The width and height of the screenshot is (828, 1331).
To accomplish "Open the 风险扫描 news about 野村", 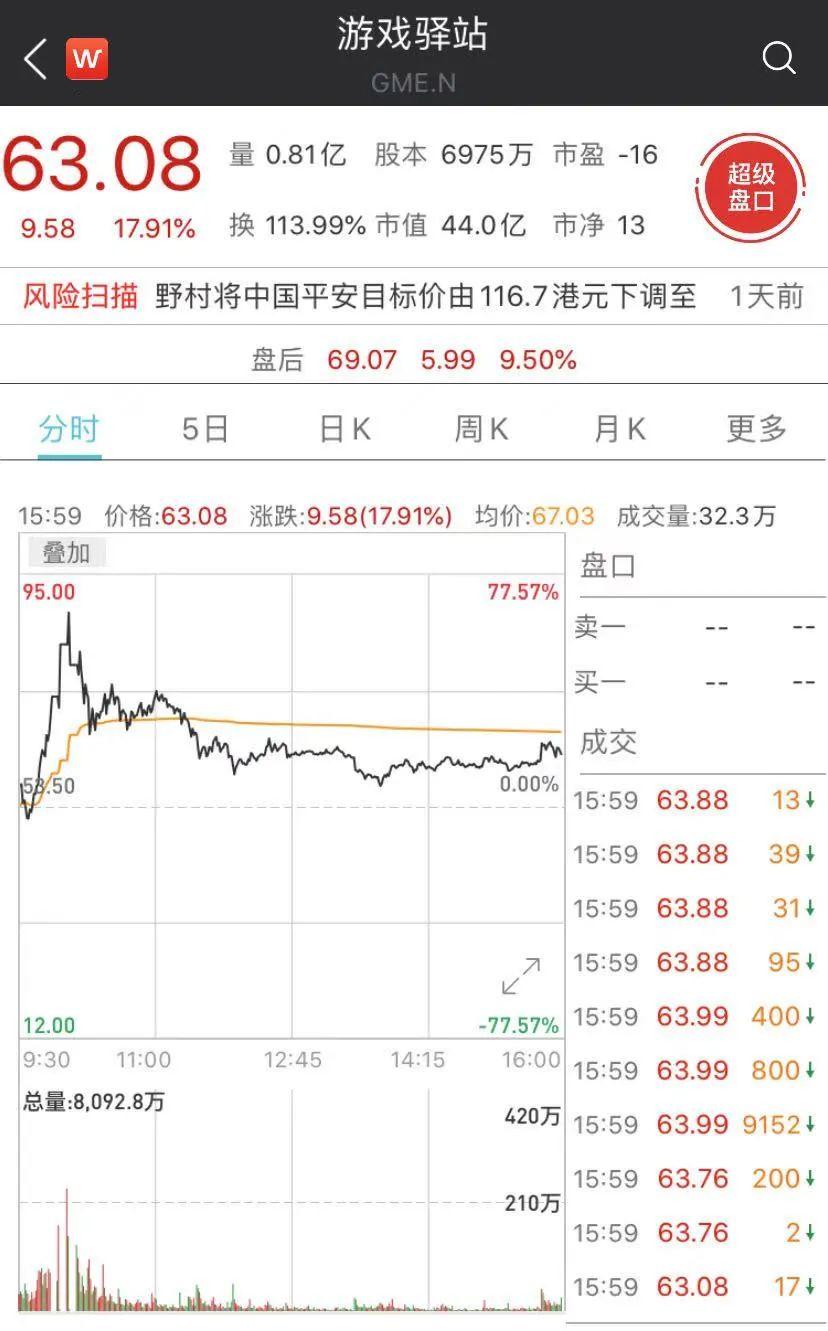I will (425, 297).
